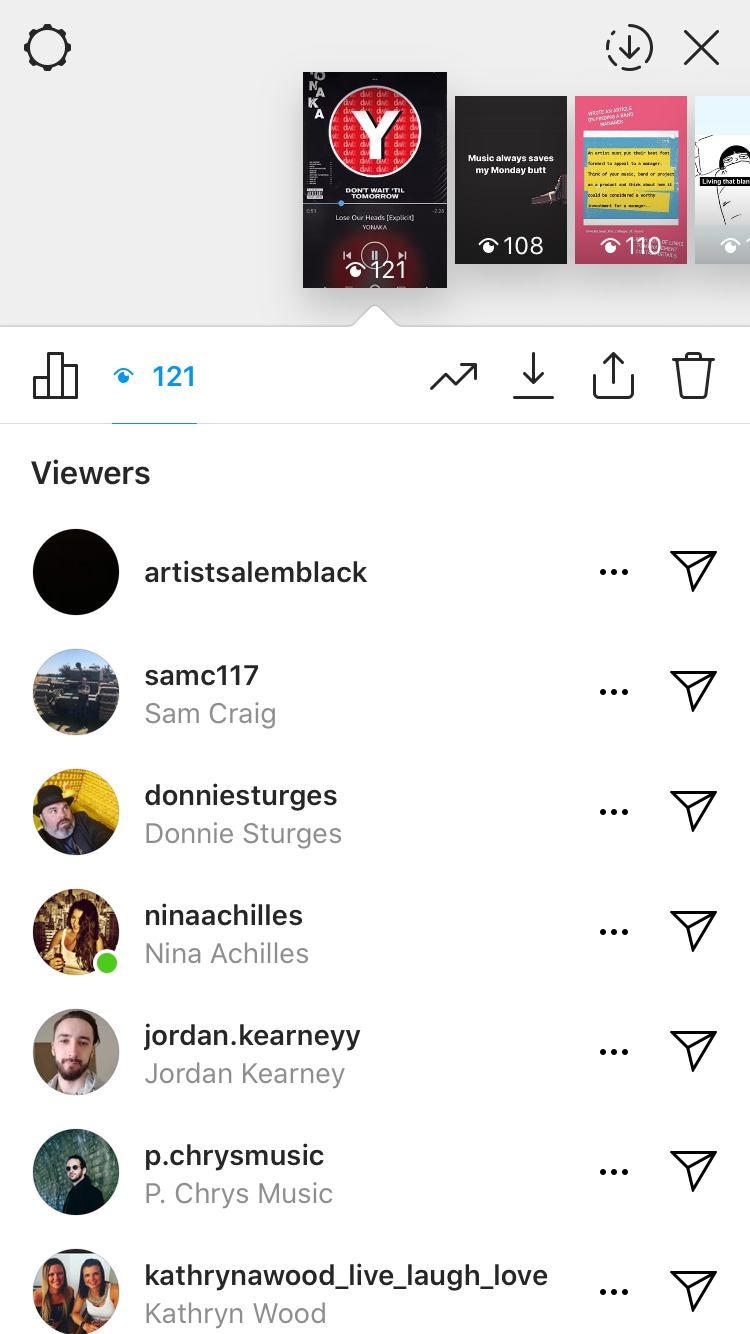This screenshot has height=1334, width=750.
Task: Tap the trending arrow promote icon
Action: click(x=453, y=377)
